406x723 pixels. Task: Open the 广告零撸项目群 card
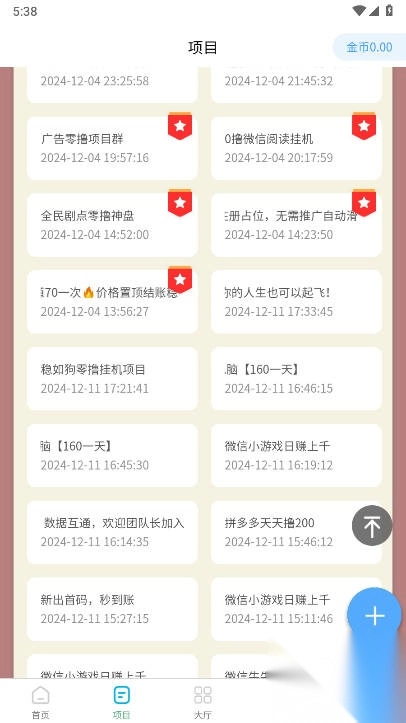point(112,148)
